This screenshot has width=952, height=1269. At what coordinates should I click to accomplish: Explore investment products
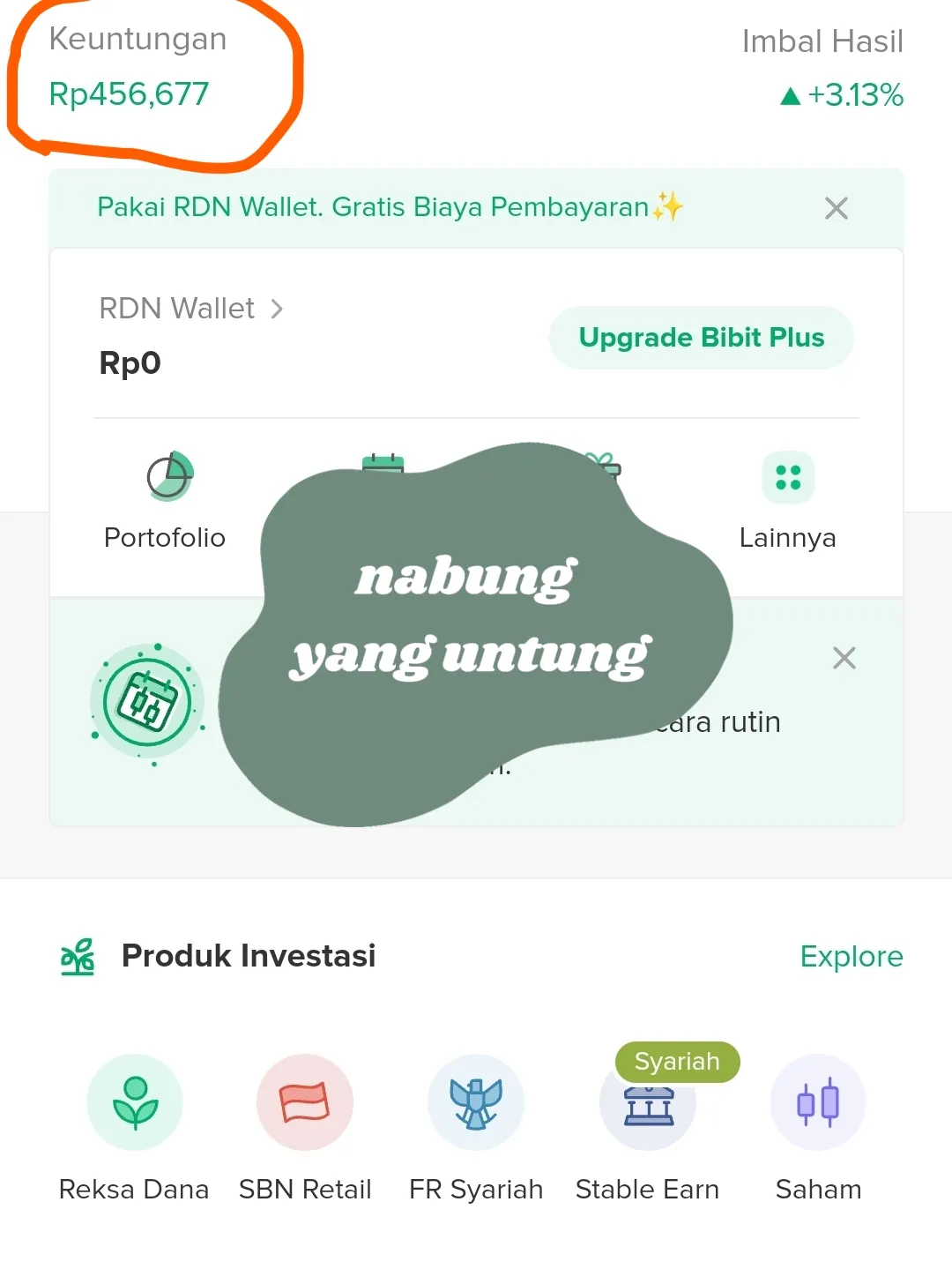(851, 956)
